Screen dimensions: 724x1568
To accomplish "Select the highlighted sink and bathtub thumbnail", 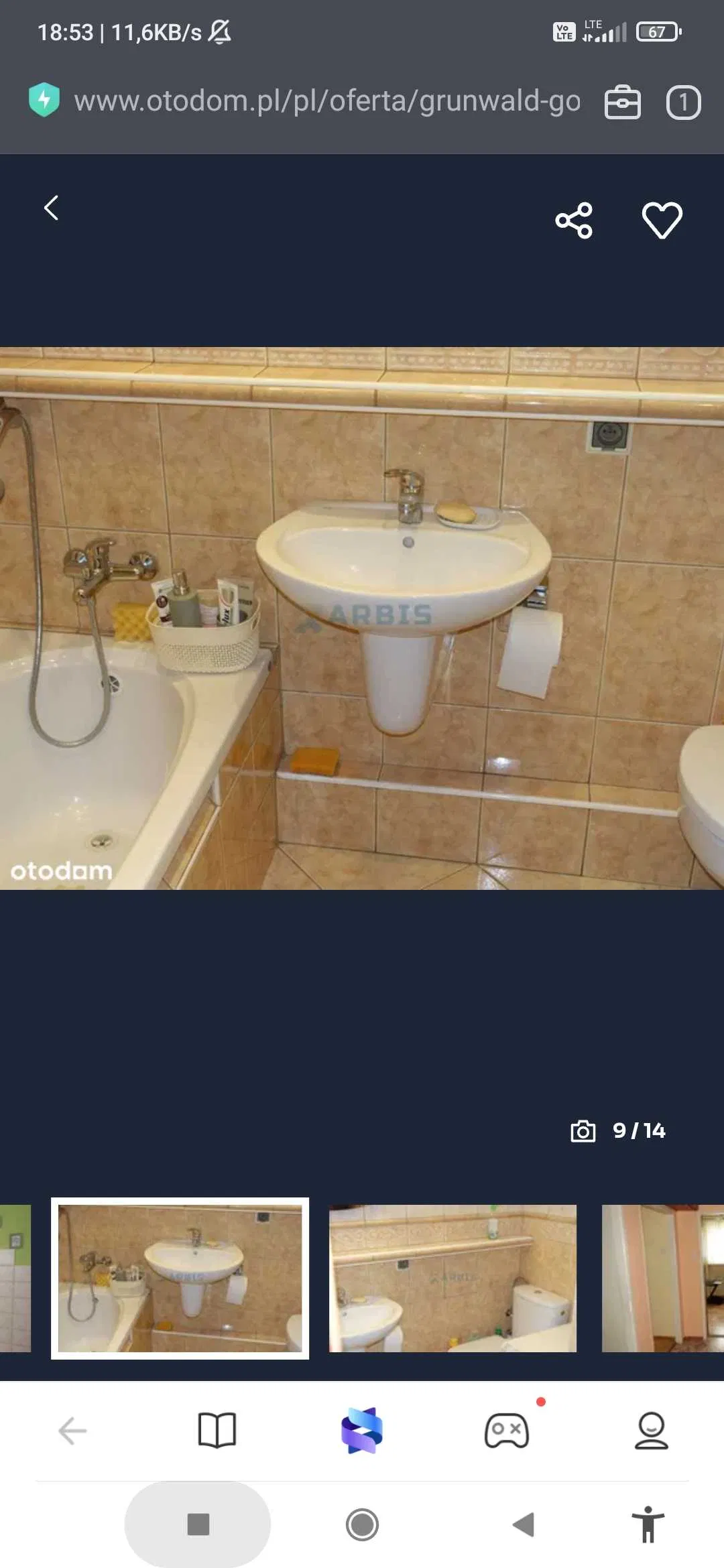I will (180, 1278).
